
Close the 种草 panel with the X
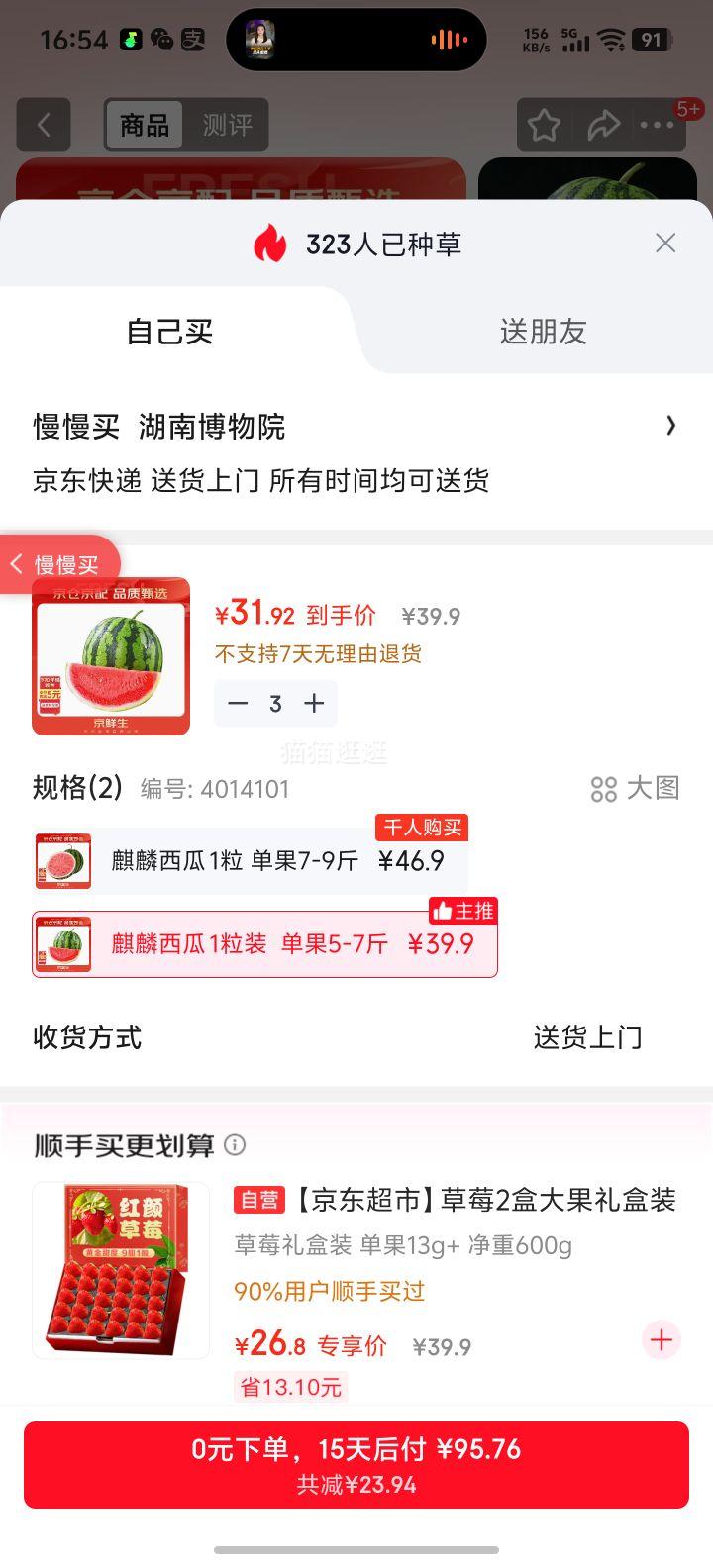click(x=664, y=243)
